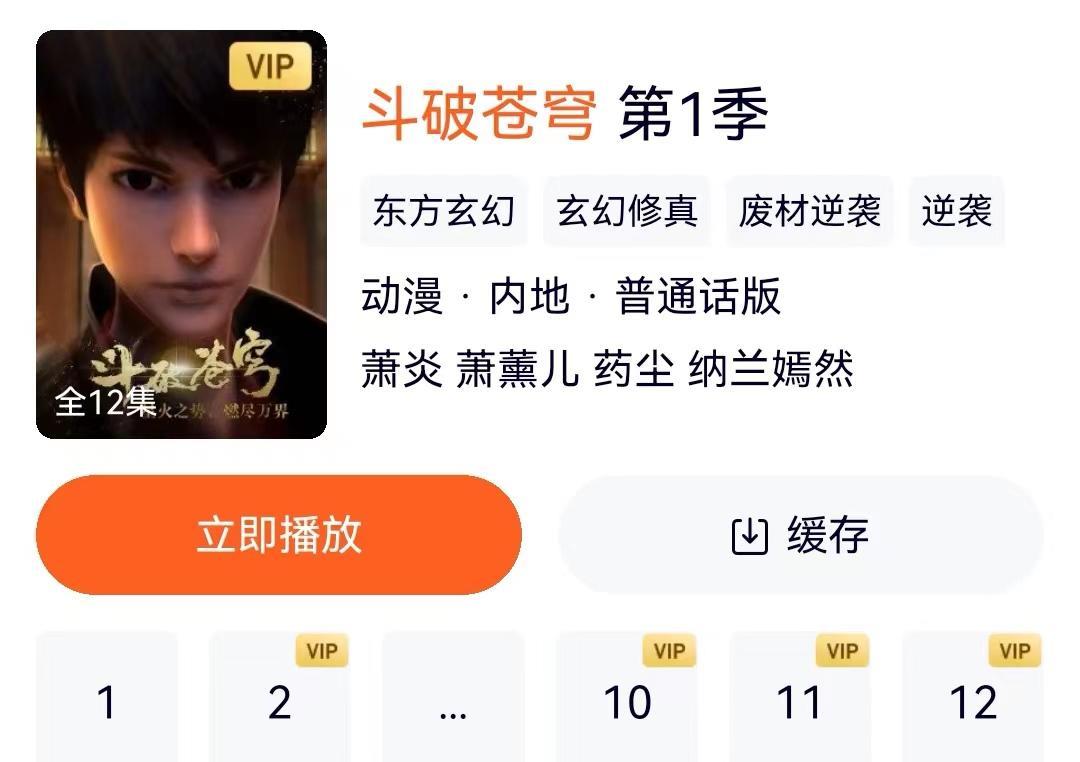This screenshot has width=1080, height=762.
Task: Play VIP episode 12
Action: (973, 702)
